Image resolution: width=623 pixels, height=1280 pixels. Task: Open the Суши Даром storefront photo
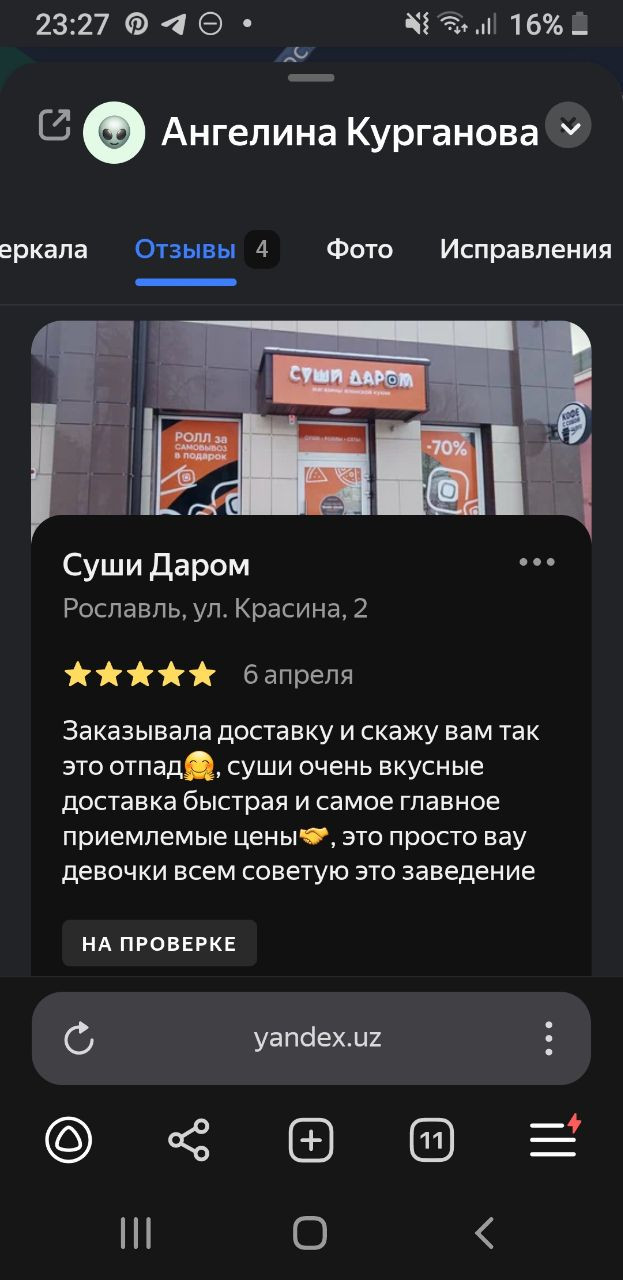pos(311,420)
